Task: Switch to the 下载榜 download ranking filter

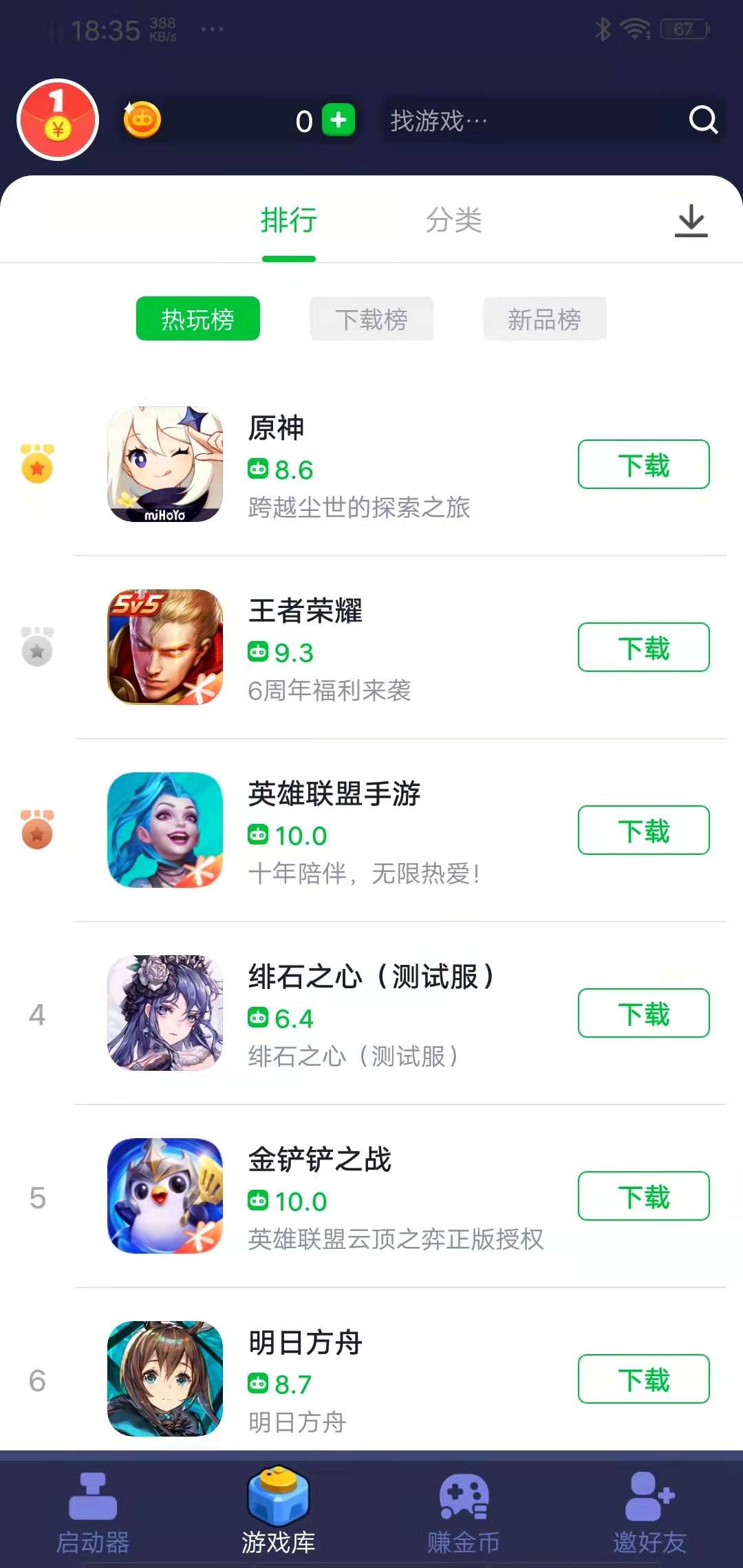Action: click(371, 318)
